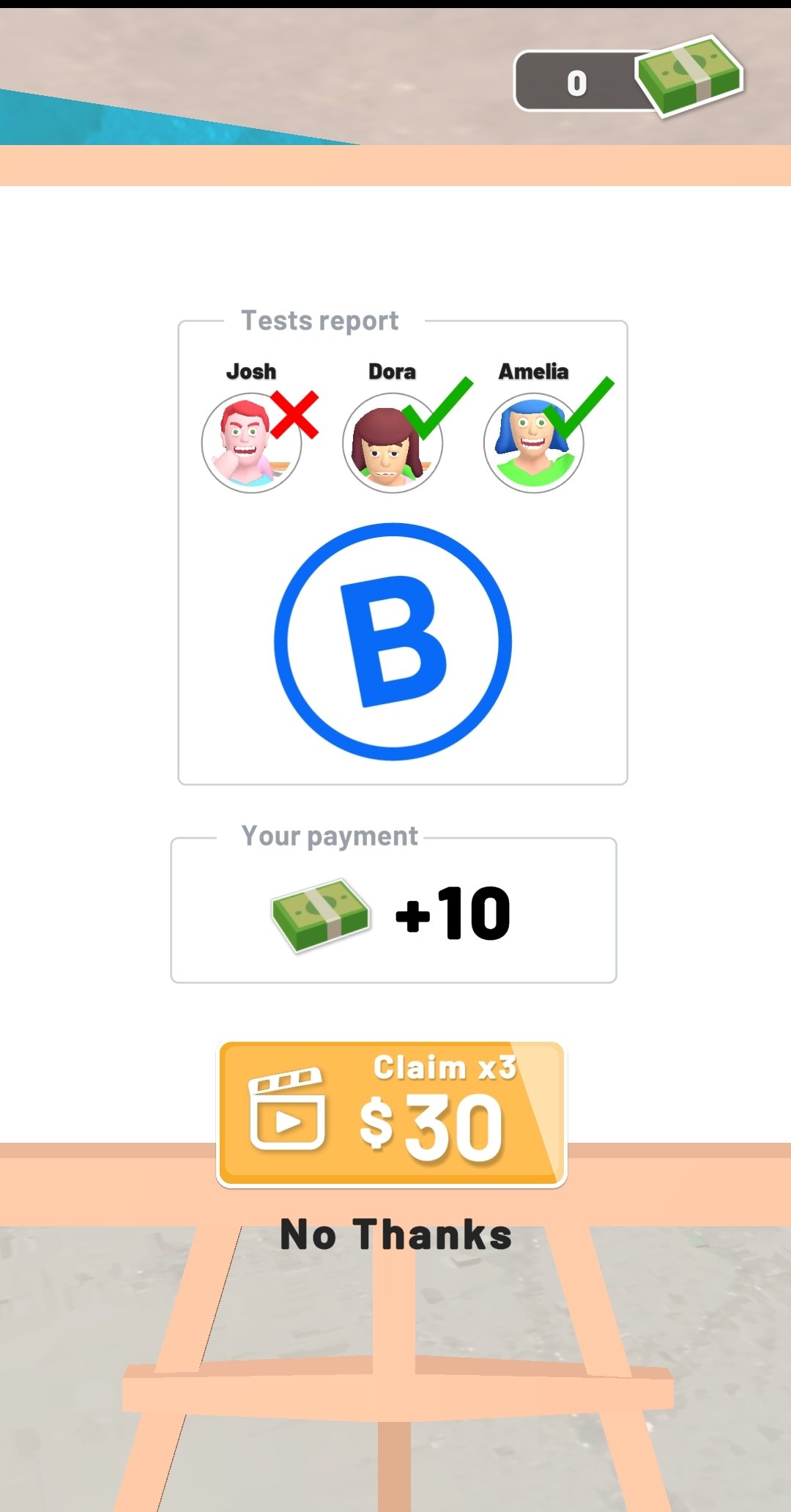This screenshot has width=791, height=1512.
Task: Decline with No Thanks
Action: point(395,1235)
